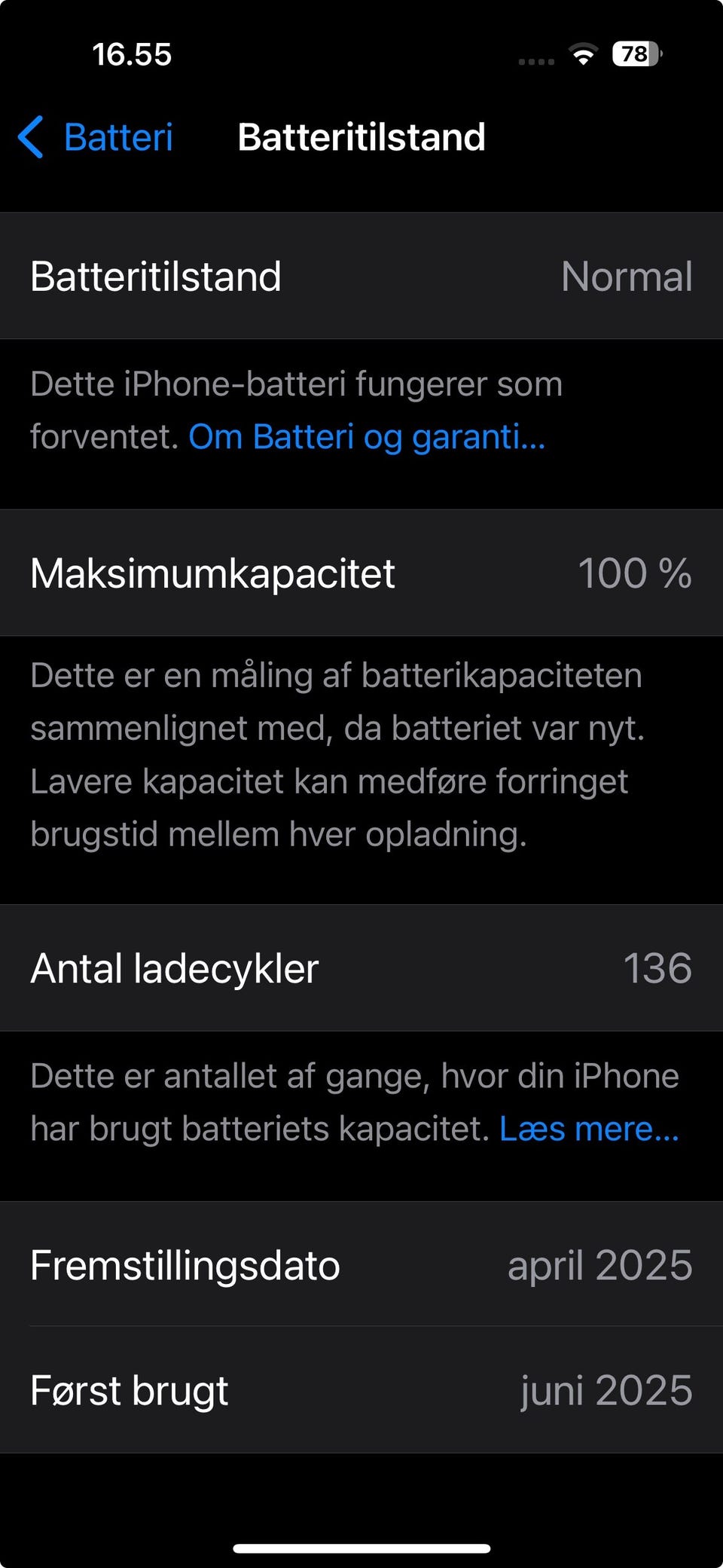This screenshot has width=723, height=1568.
Task: Tap the '100 %' capacity value
Action: [x=636, y=573]
